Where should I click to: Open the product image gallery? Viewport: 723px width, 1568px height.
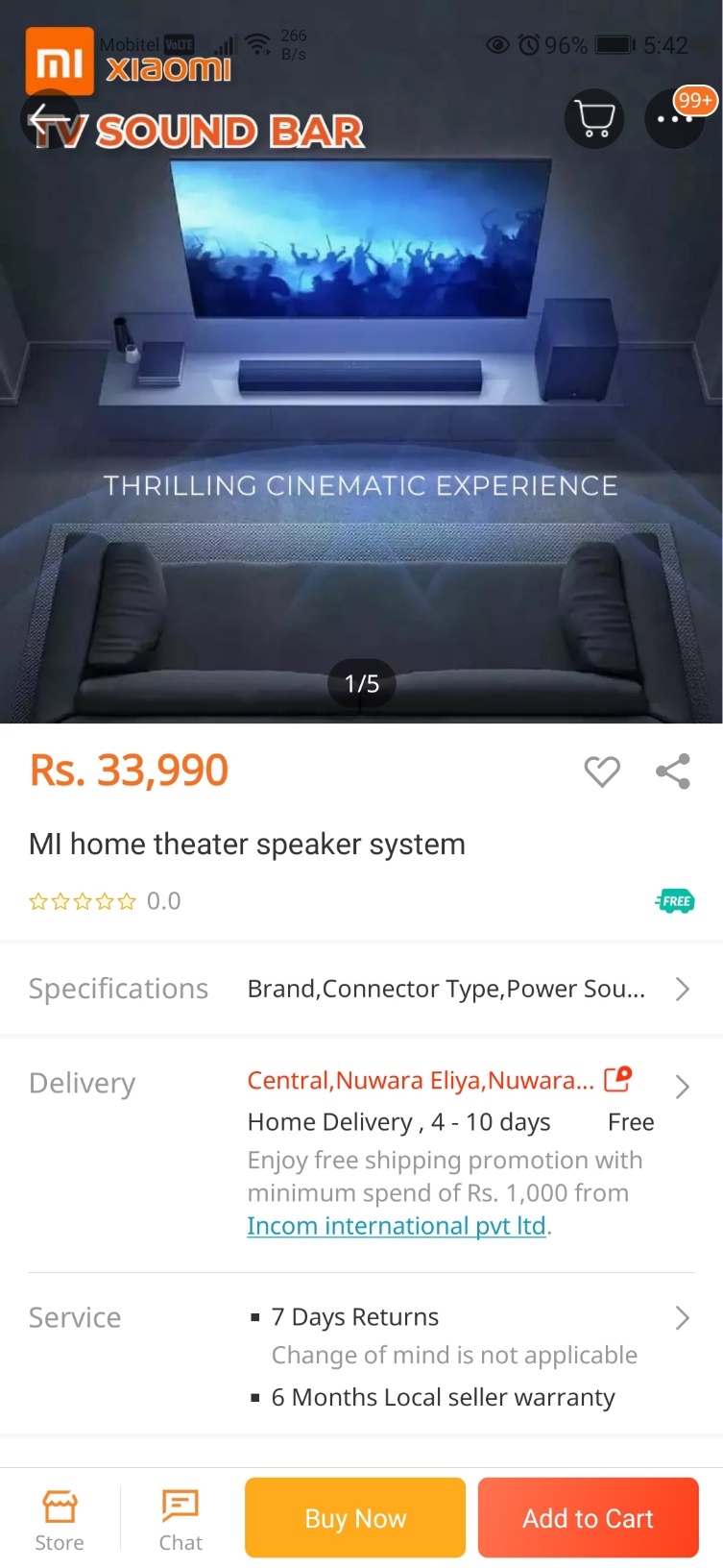[x=361, y=404]
